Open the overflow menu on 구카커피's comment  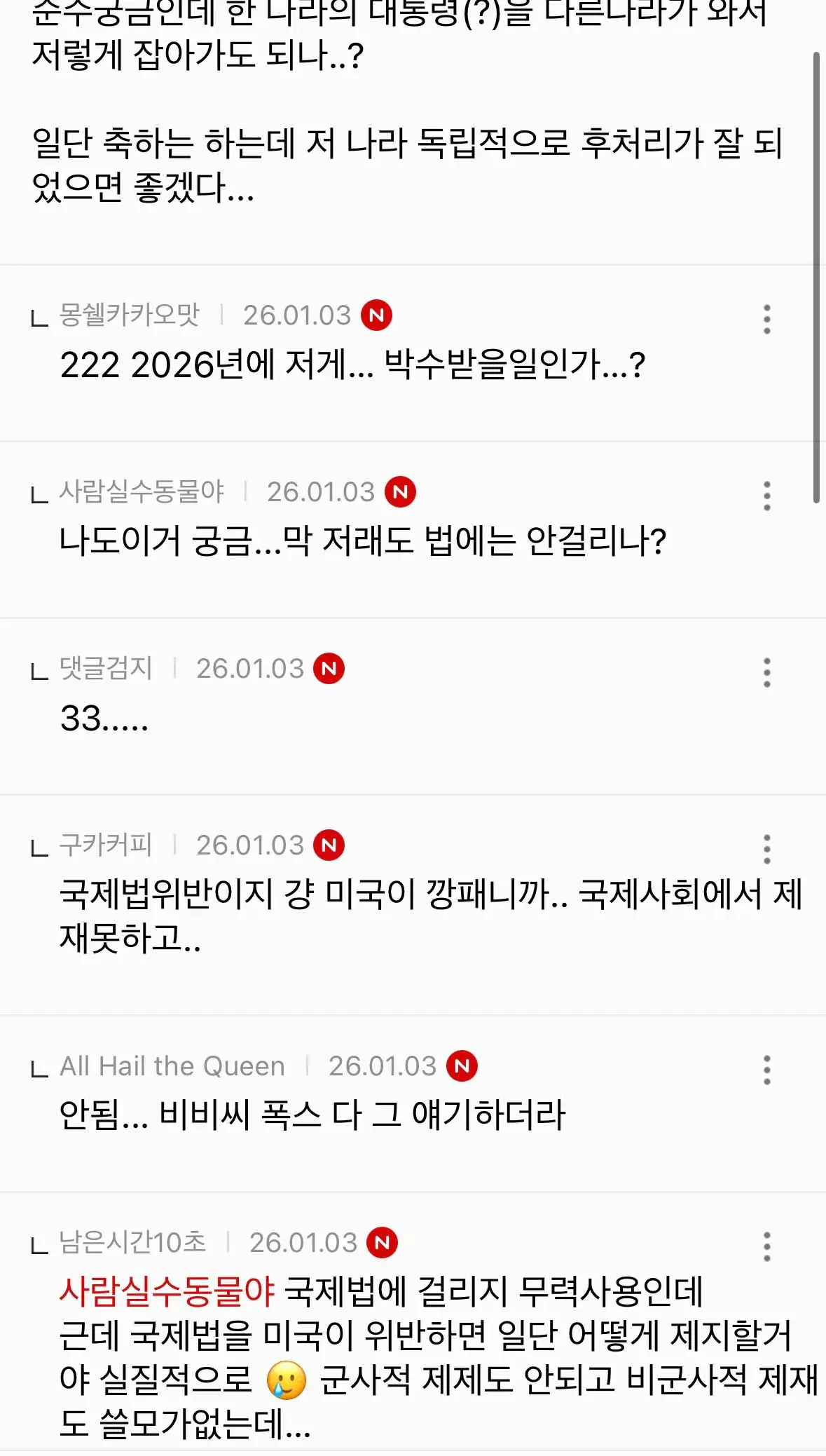coord(766,849)
